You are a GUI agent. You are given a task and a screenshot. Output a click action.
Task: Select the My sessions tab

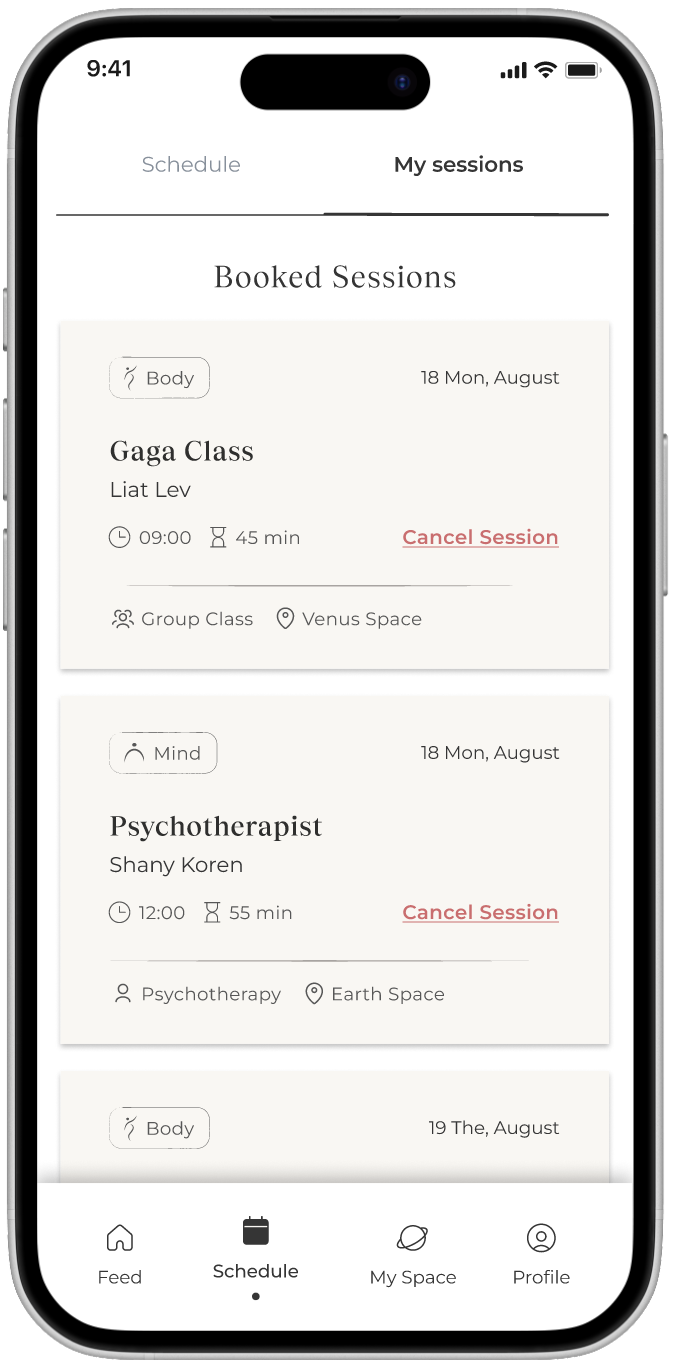pos(458,165)
